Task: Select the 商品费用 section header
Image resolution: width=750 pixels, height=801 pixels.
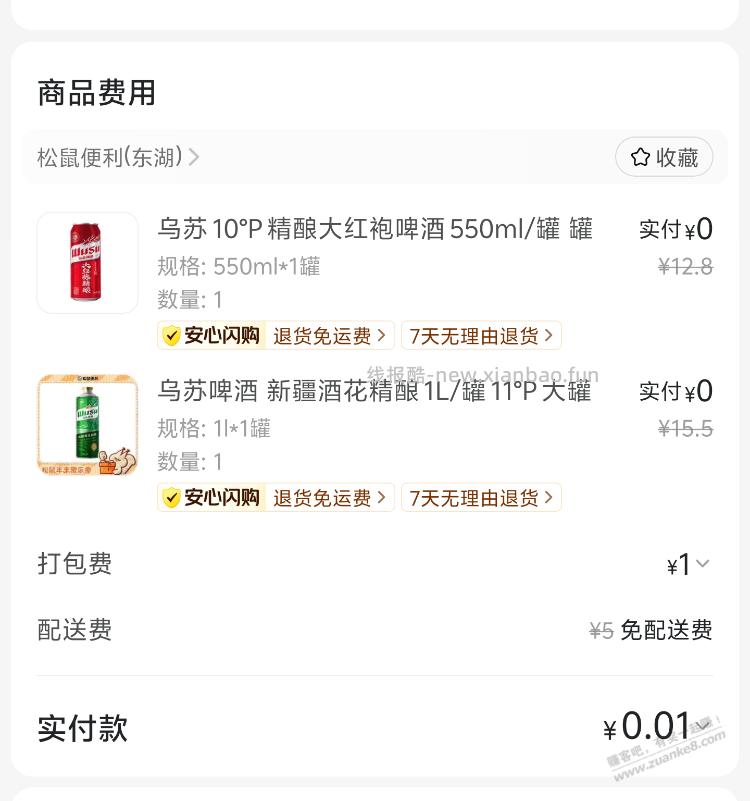Action: pyautogui.click(x=94, y=92)
